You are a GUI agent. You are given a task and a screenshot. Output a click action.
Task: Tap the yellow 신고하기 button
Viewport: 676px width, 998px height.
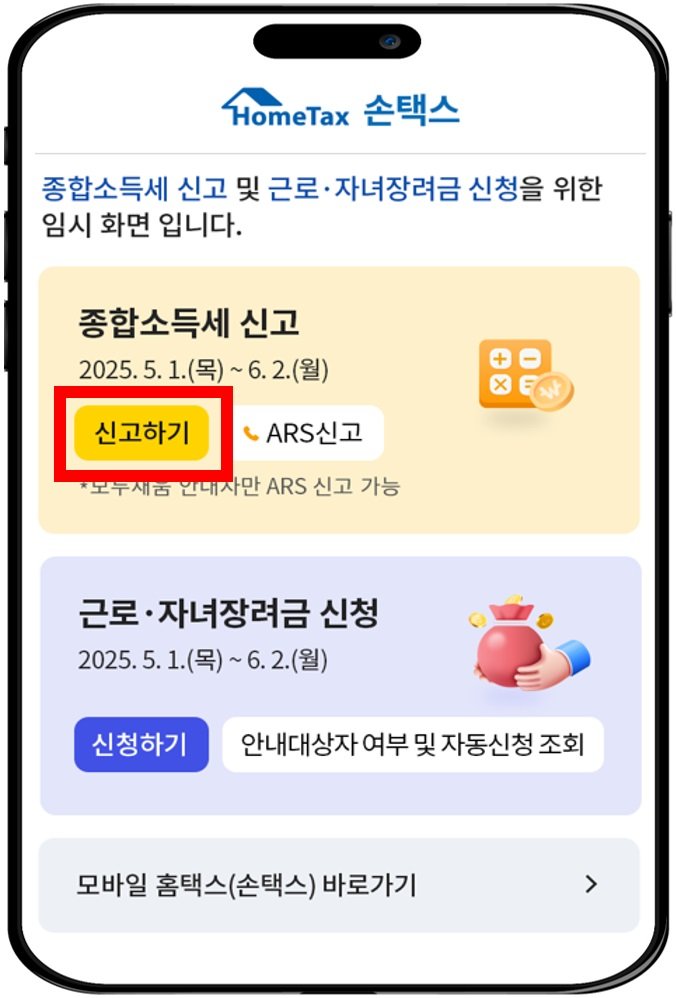141,433
